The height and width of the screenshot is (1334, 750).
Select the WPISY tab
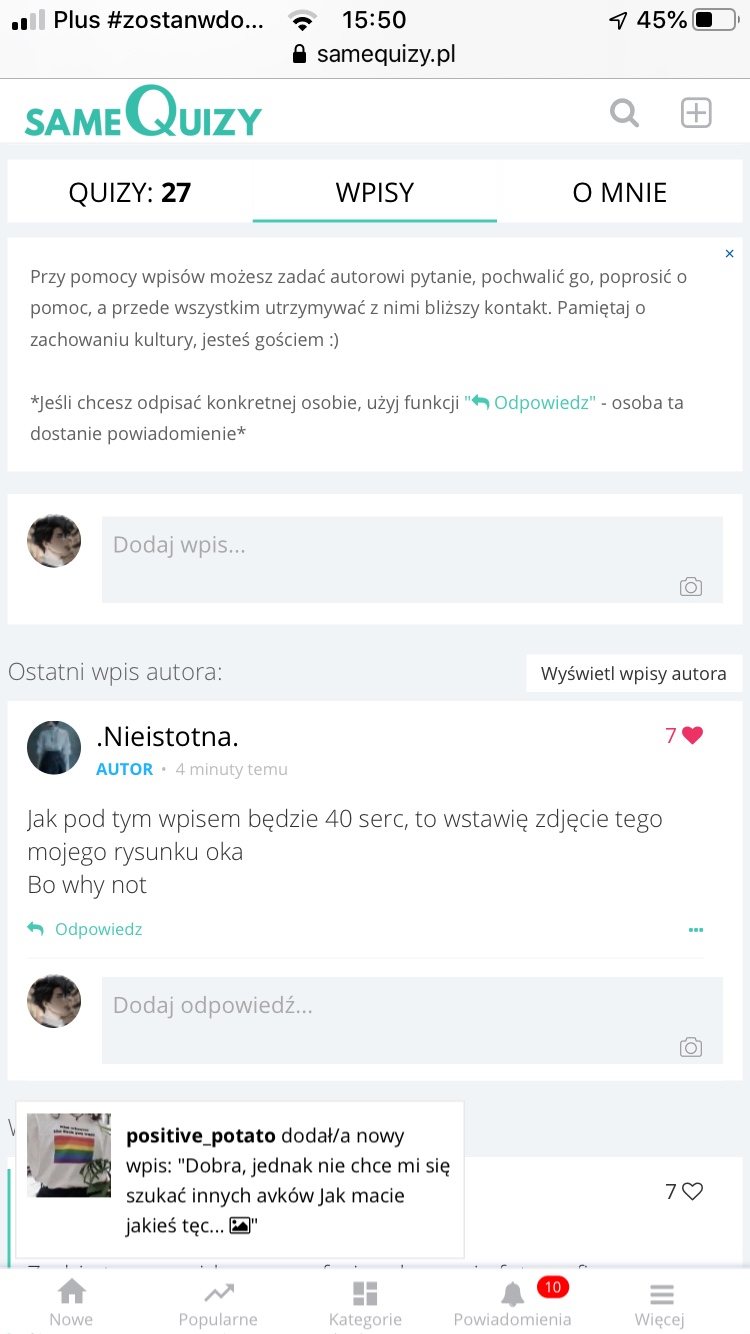coord(374,192)
